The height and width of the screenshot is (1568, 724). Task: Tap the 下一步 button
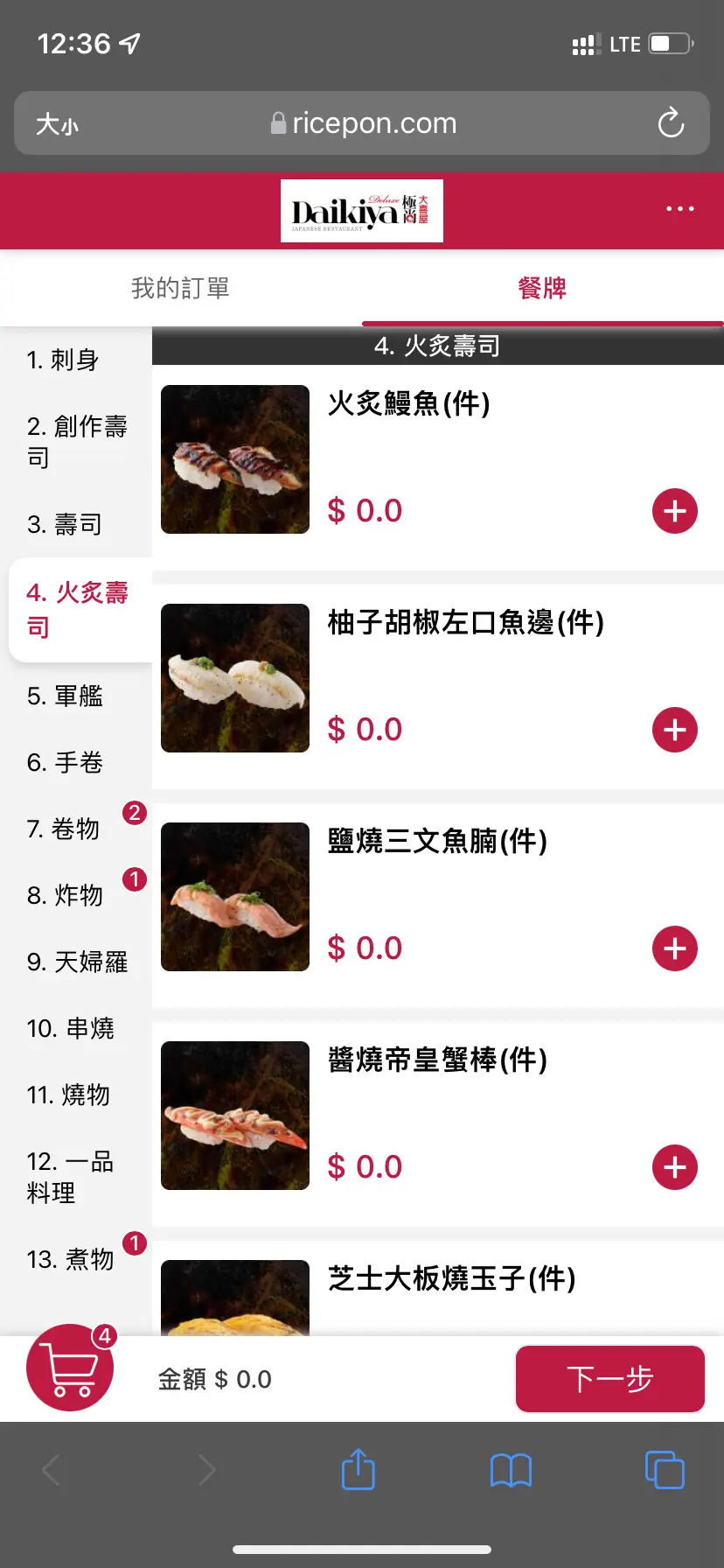tap(609, 1379)
